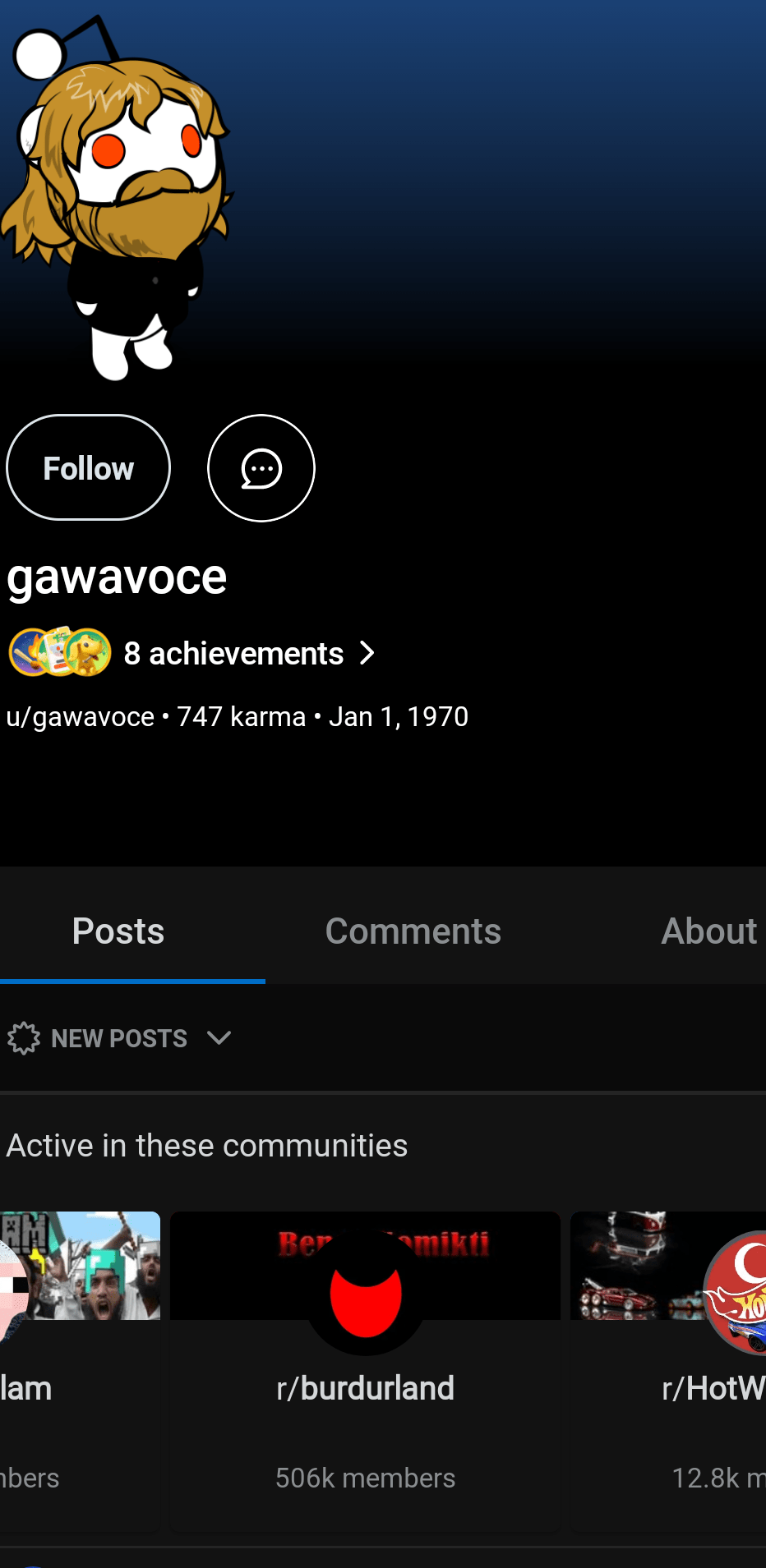766x1568 pixels.
Task: Follow the user gawavoce
Action: tap(88, 468)
